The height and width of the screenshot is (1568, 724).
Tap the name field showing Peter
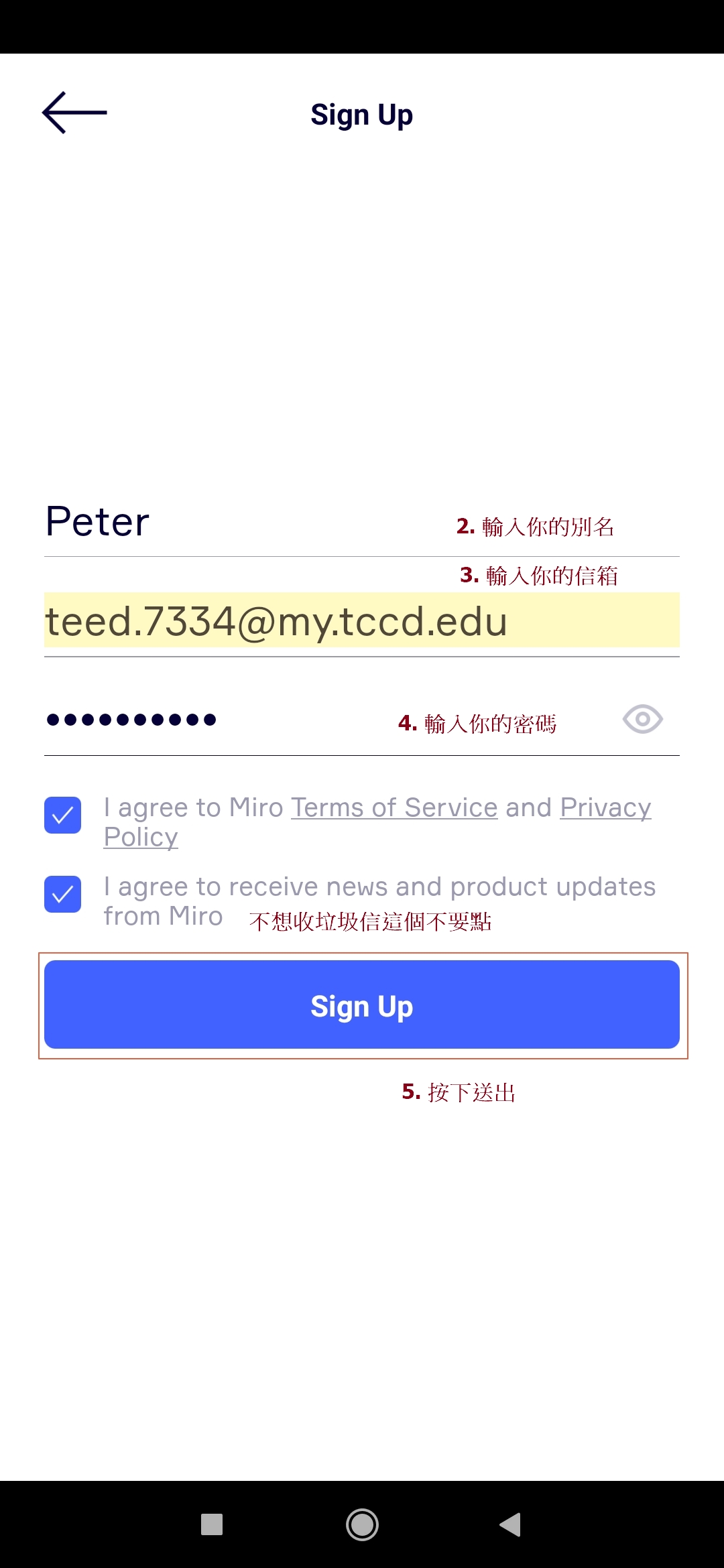(362, 522)
